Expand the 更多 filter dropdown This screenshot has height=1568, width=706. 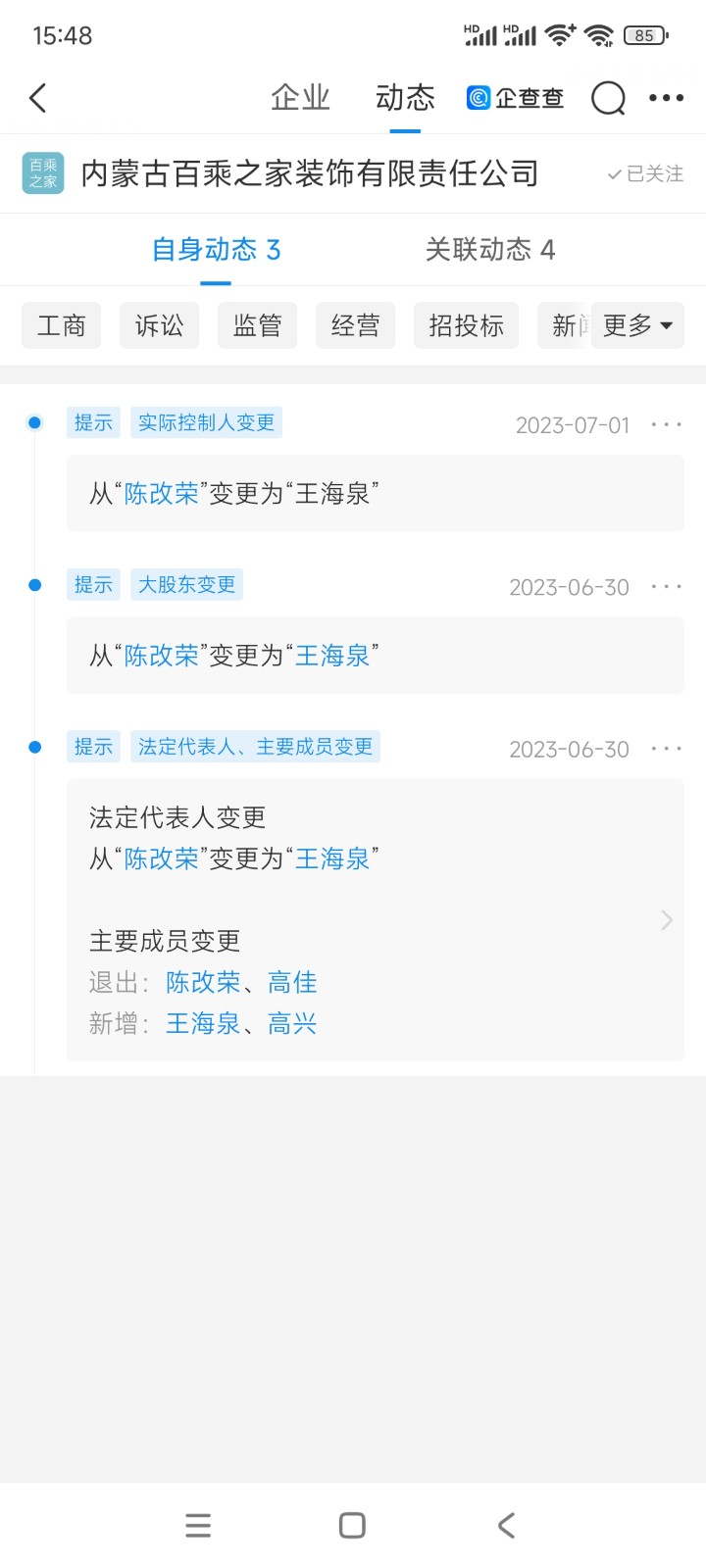point(637,325)
